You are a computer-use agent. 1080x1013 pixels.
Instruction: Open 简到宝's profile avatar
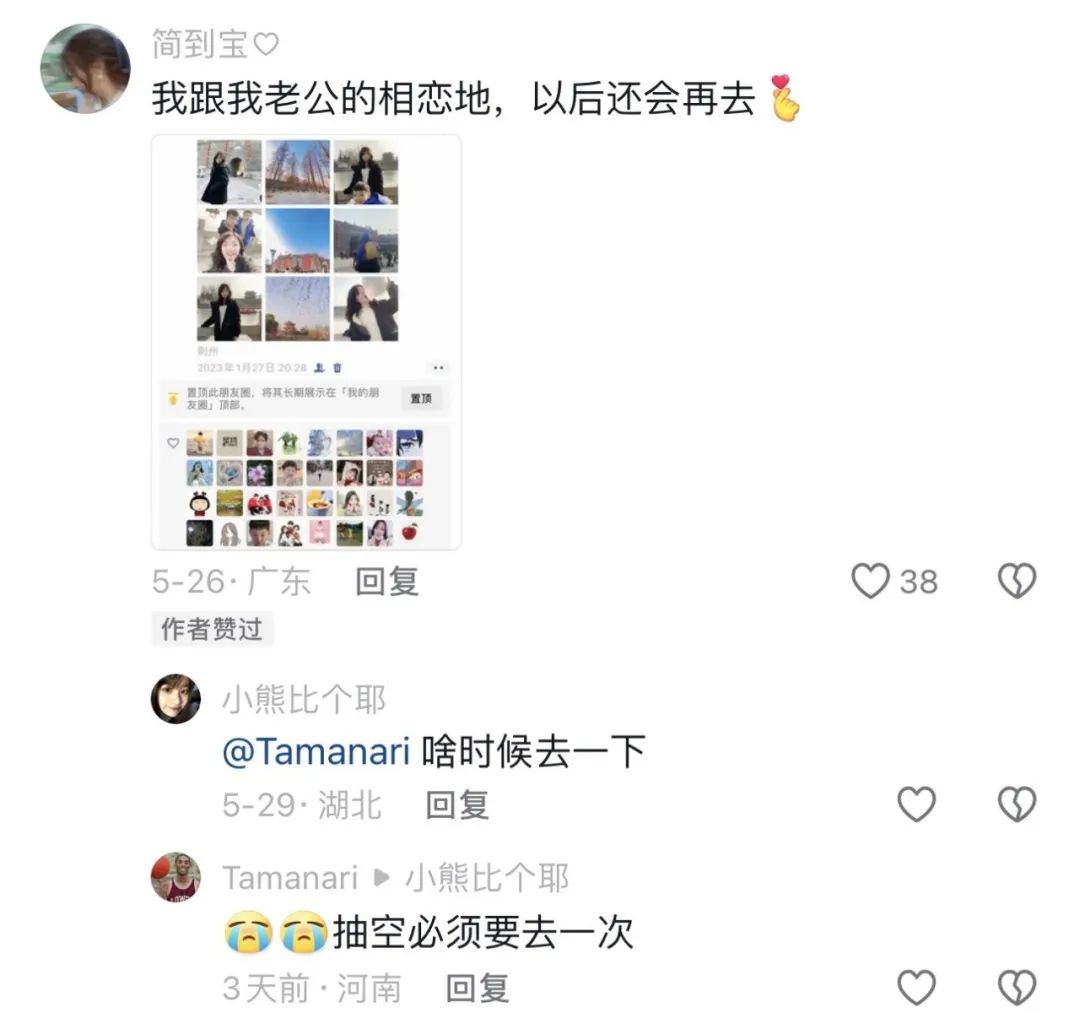point(85,69)
